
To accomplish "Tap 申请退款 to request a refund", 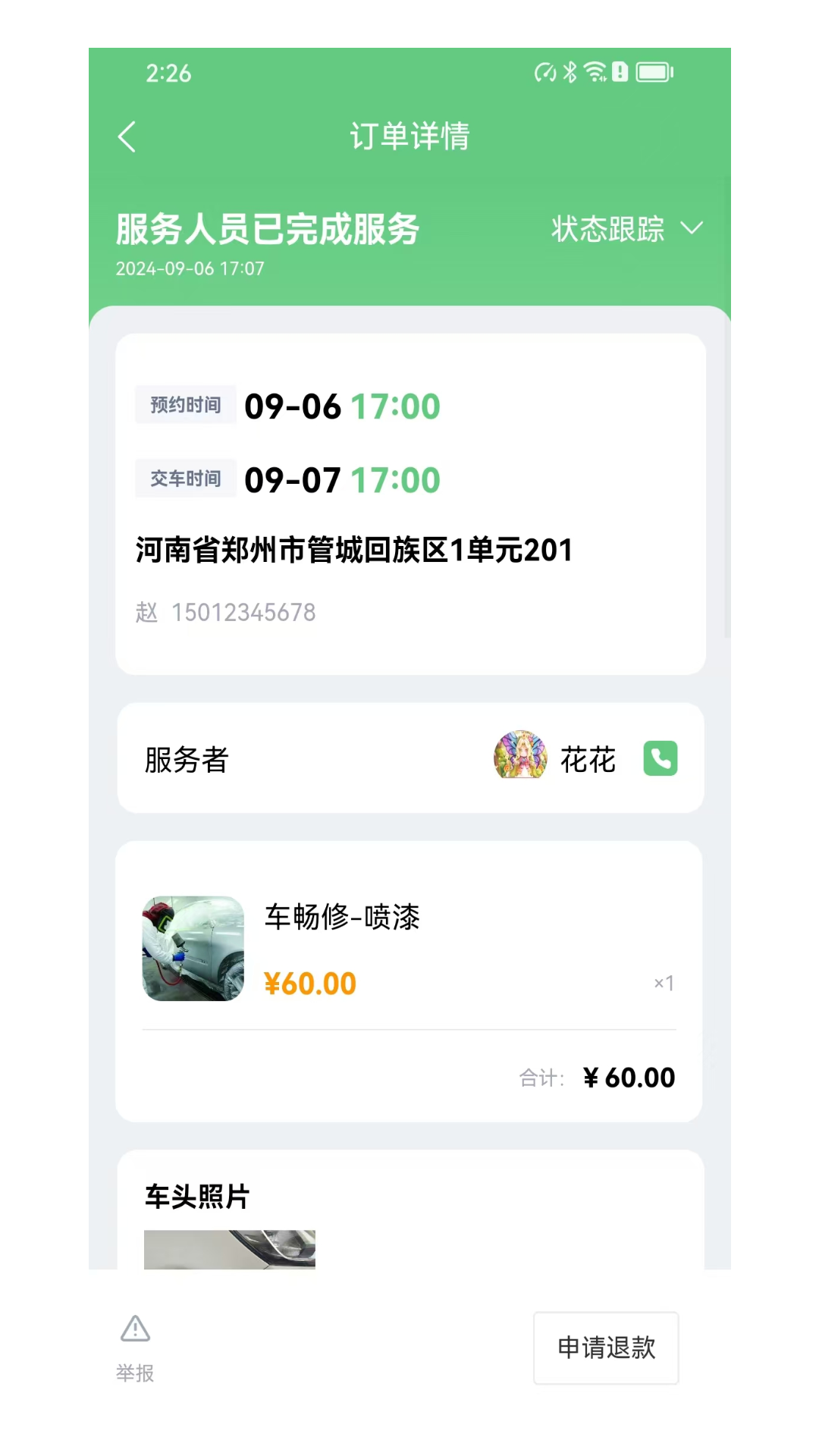I will 606,1349.
